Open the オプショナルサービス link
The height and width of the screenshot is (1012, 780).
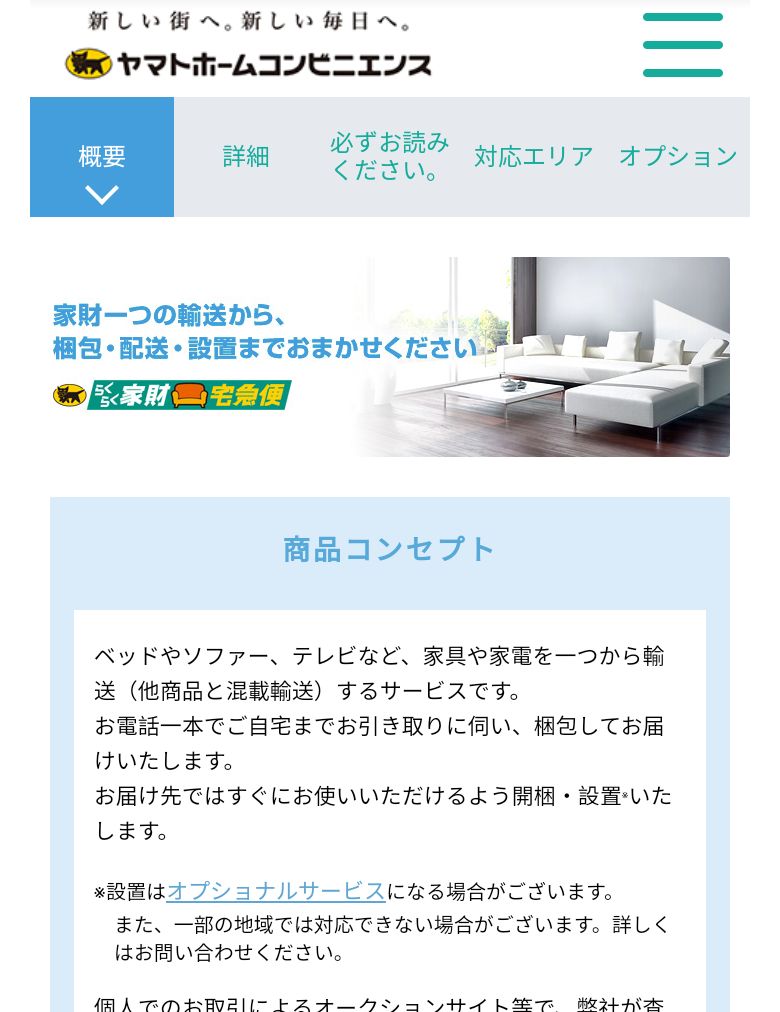(x=276, y=891)
